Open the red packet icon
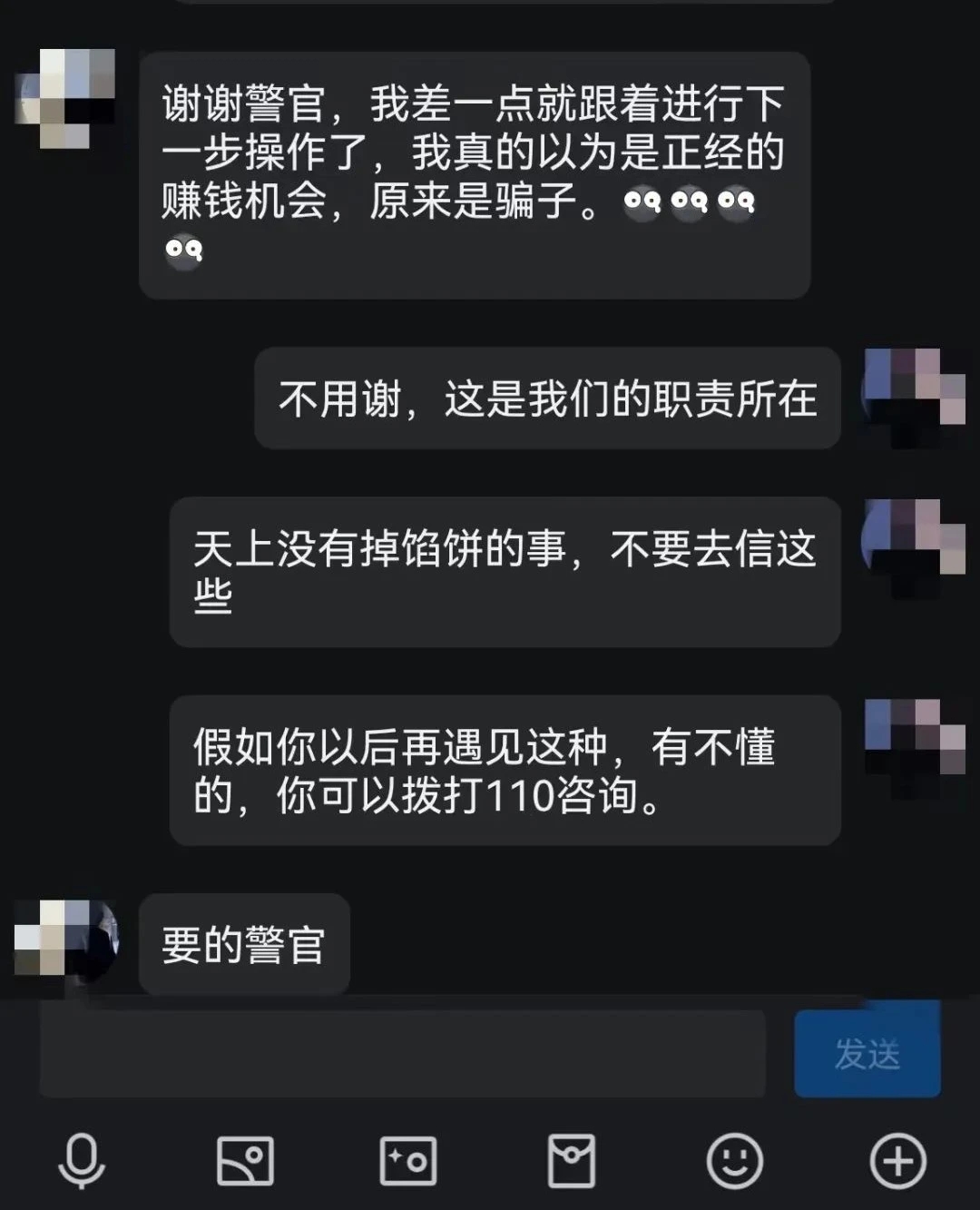The height and width of the screenshot is (1210, 980). pyautogui.click(x=572, y=1160)
